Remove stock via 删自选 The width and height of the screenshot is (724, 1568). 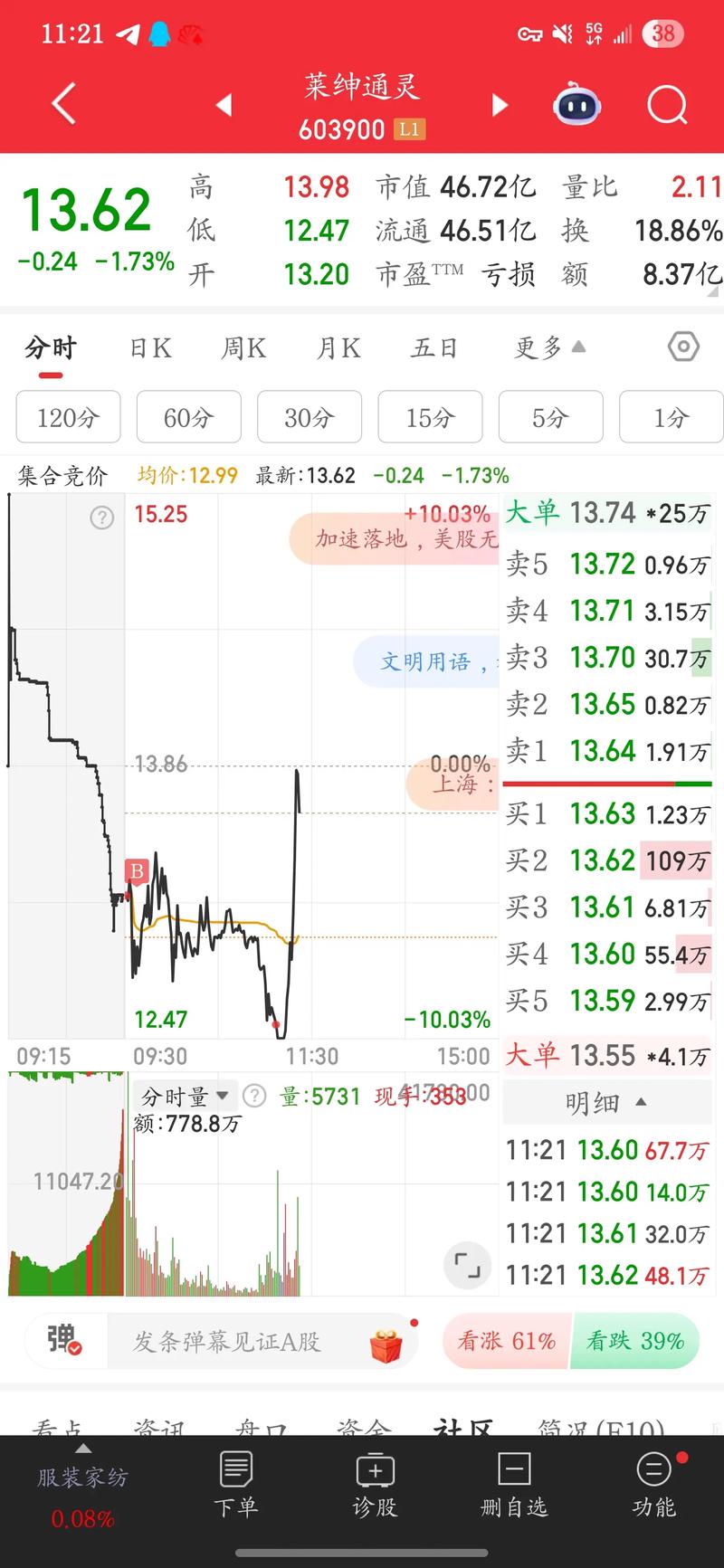tap(514, 1484)
